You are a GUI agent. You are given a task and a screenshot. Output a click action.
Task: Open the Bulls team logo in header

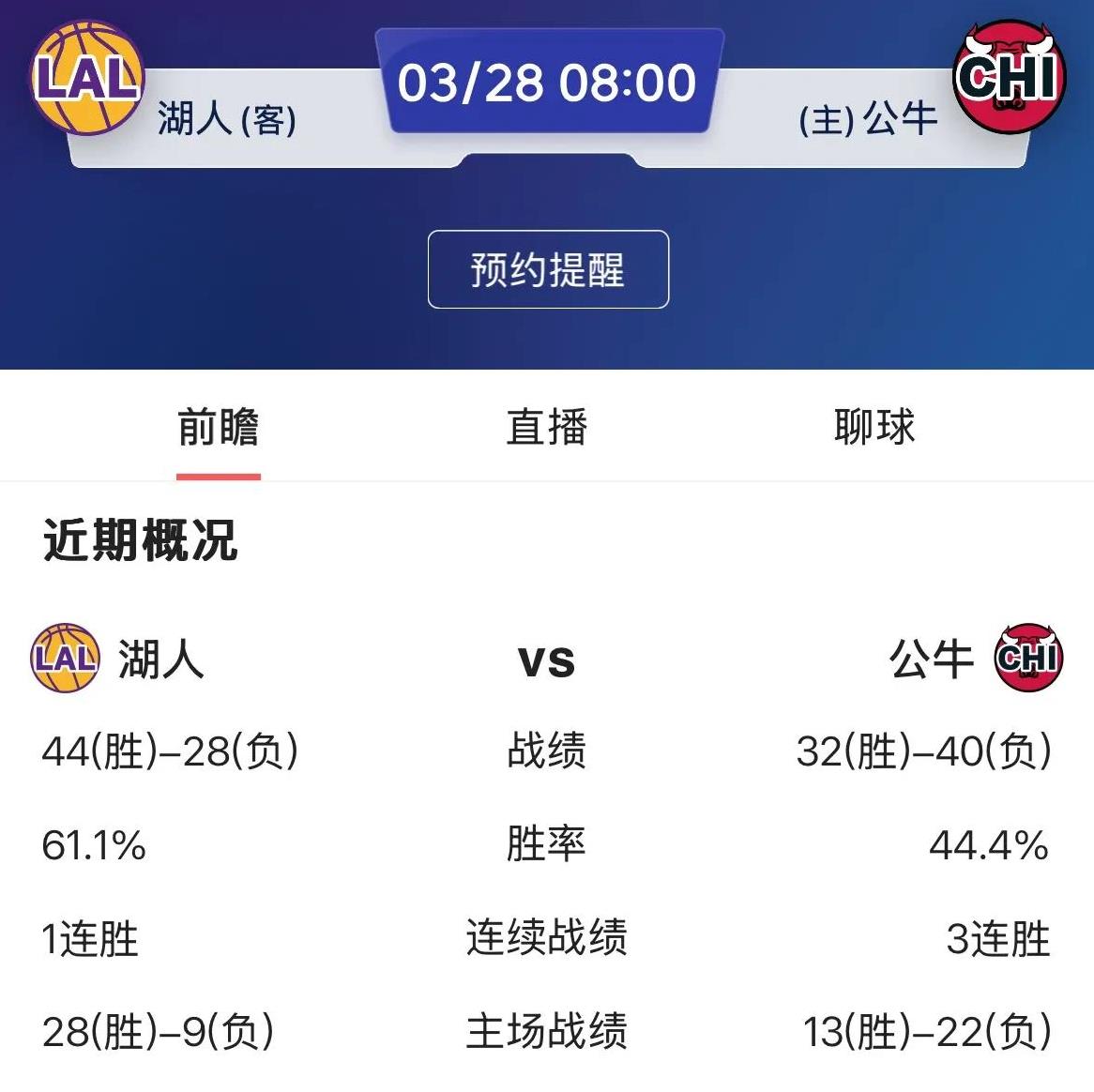[x=1009, y=78]
